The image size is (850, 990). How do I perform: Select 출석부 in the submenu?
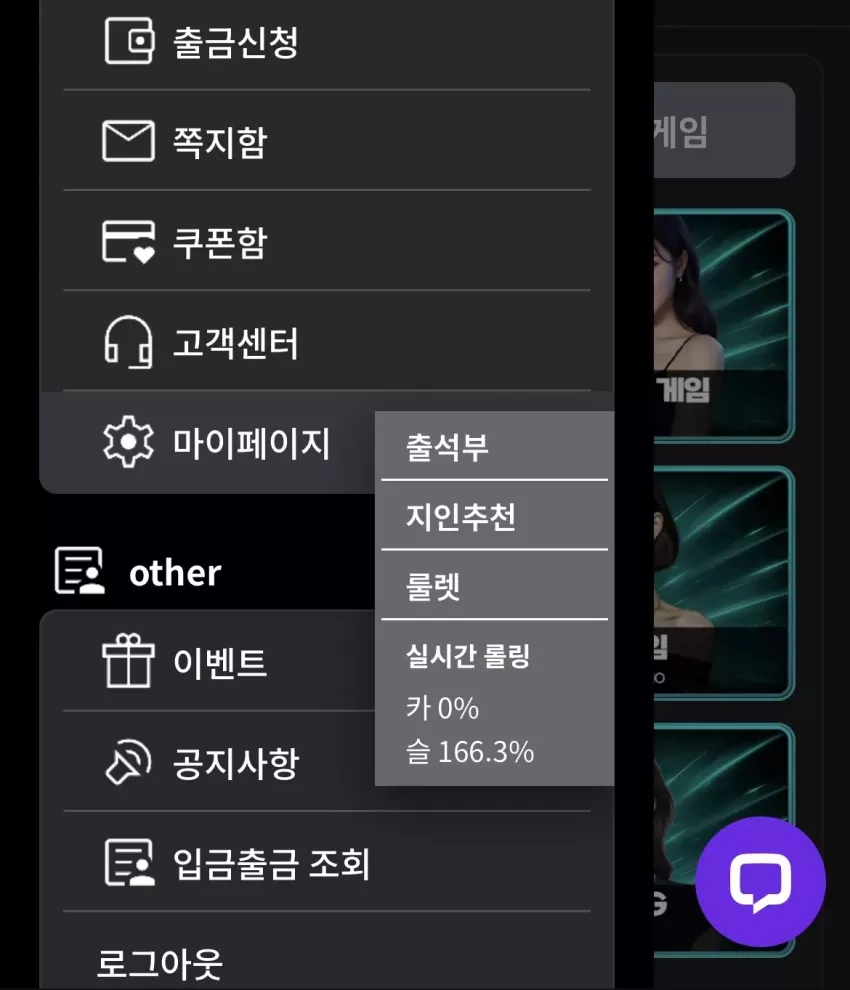point(494,446)
